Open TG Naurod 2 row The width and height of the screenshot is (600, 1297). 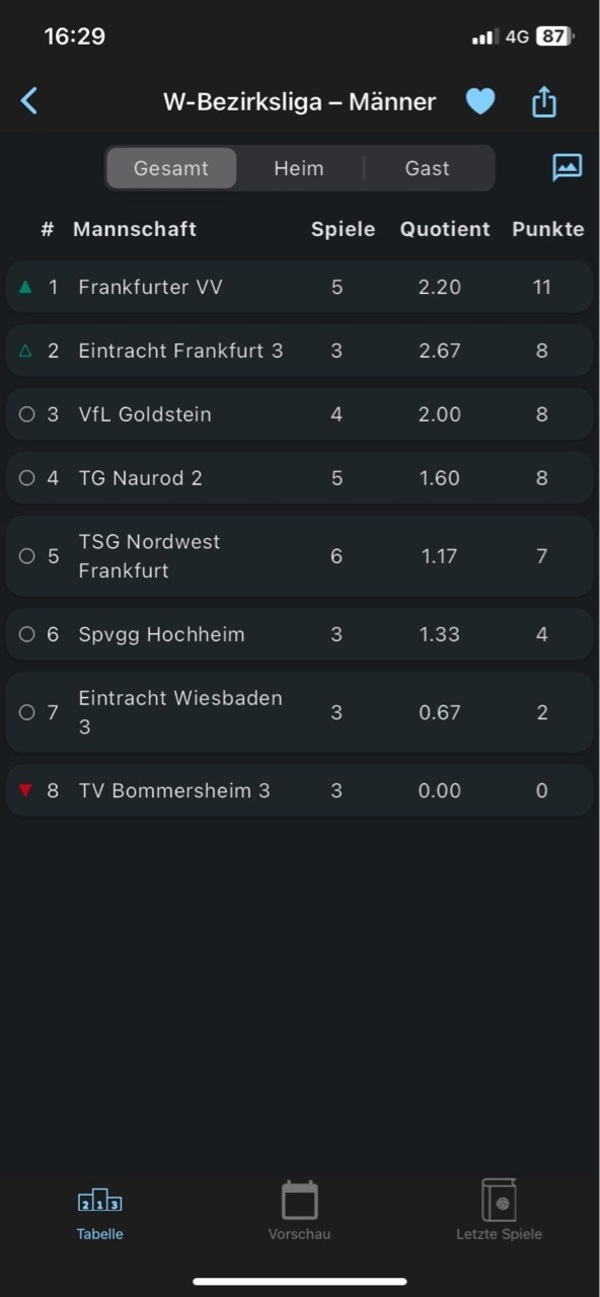(x=300, y=478)
